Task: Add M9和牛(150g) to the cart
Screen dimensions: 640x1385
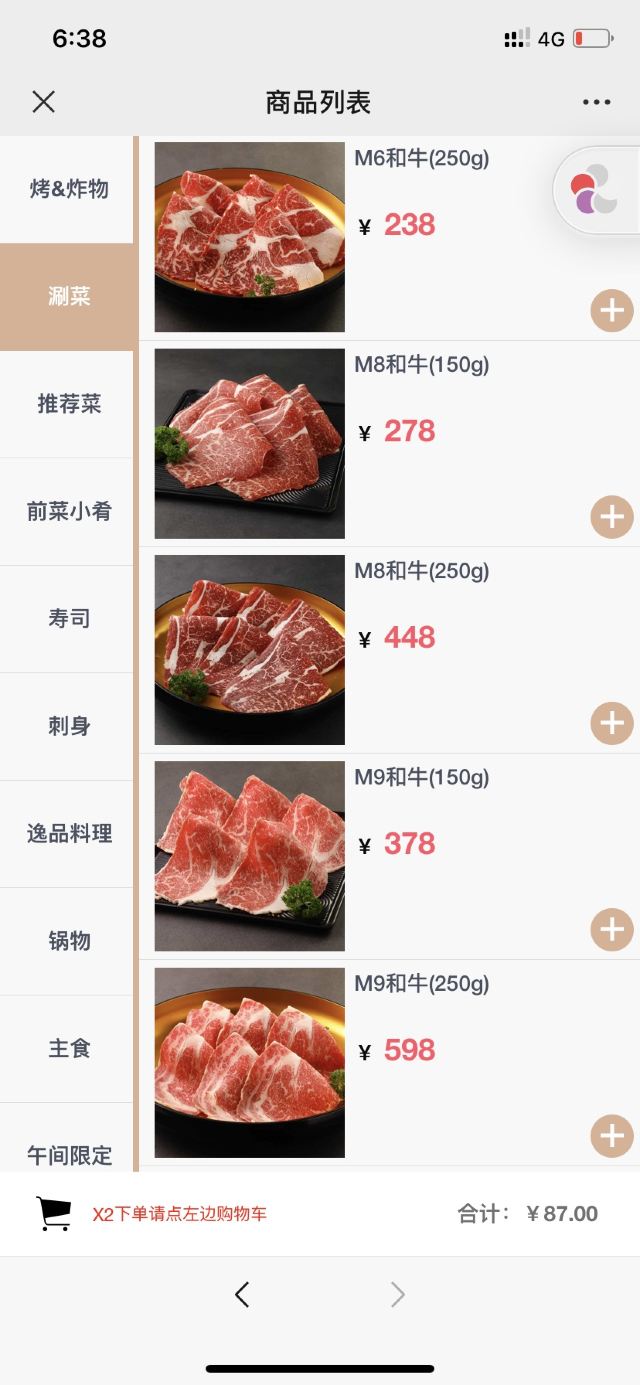Action: coord(611,930)
